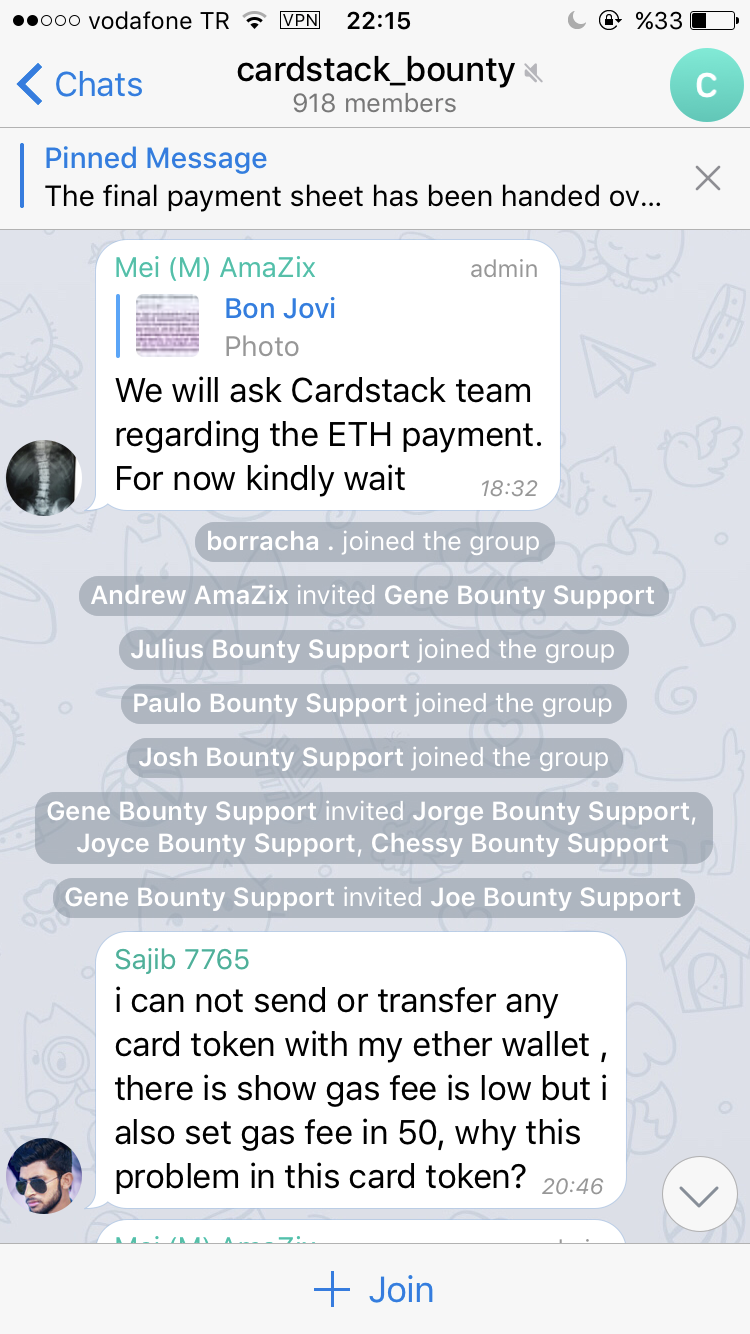
Task: Open the pinned message
Action: (353, 177)
